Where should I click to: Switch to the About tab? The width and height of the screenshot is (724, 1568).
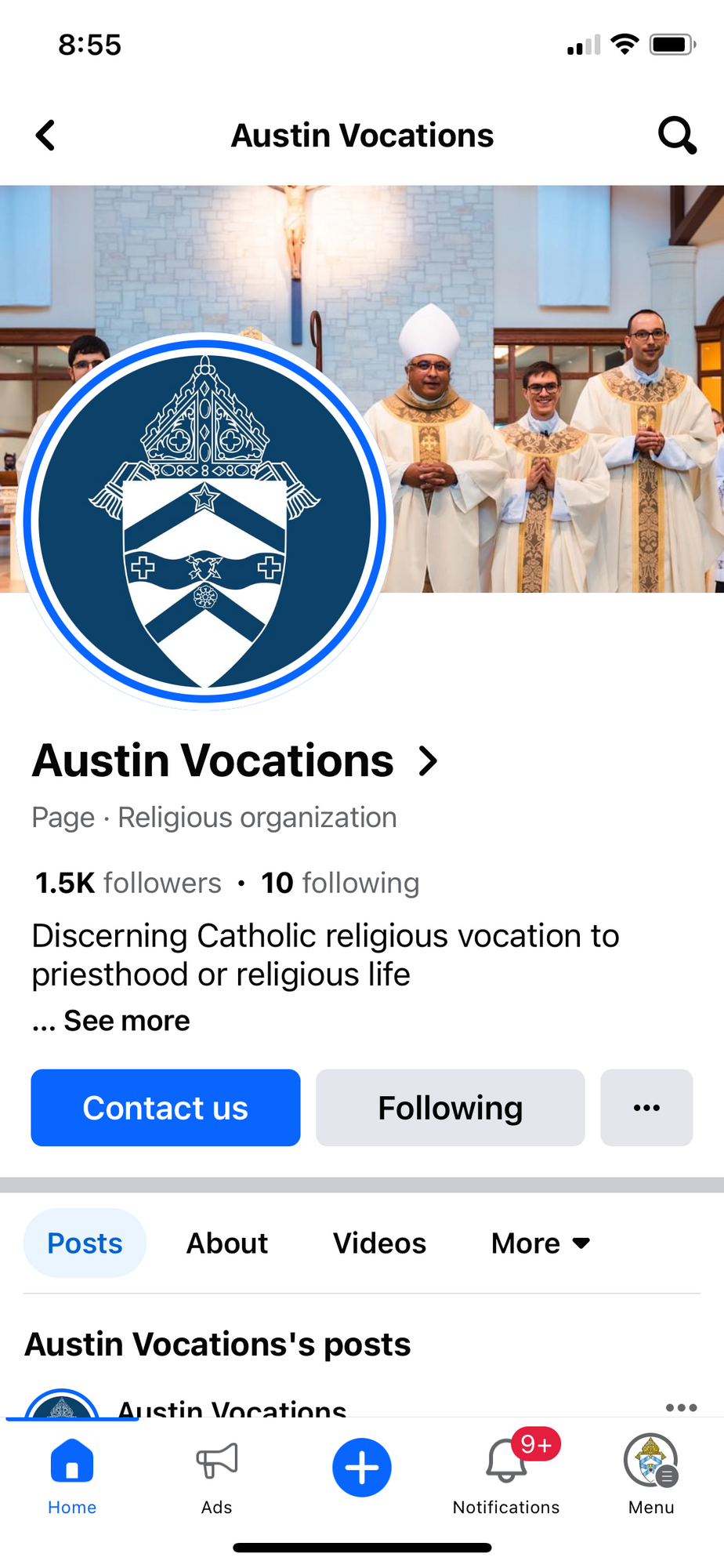tap(226, 1243)
